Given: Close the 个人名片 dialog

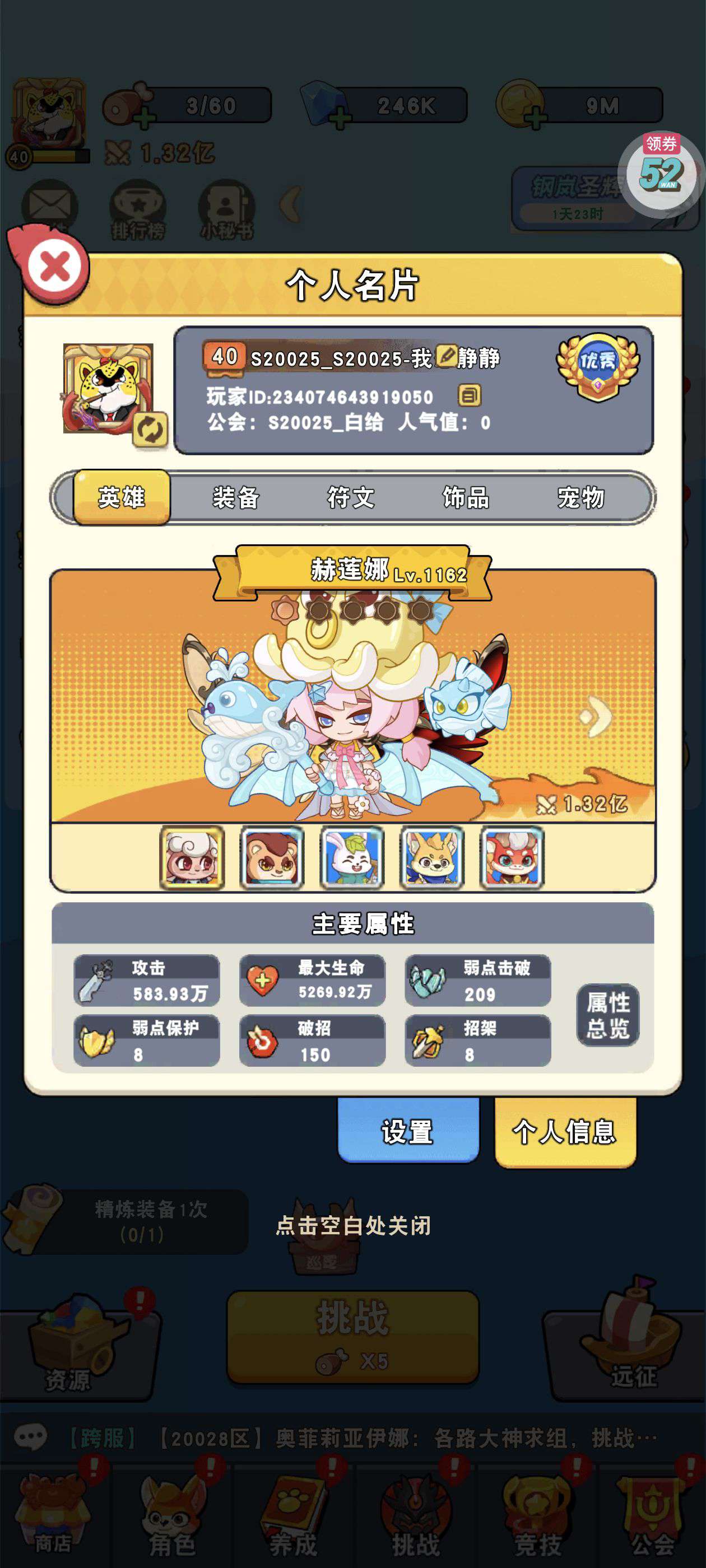Looking at the screenshot, I should pyautogui.click(x=55, y=268).
